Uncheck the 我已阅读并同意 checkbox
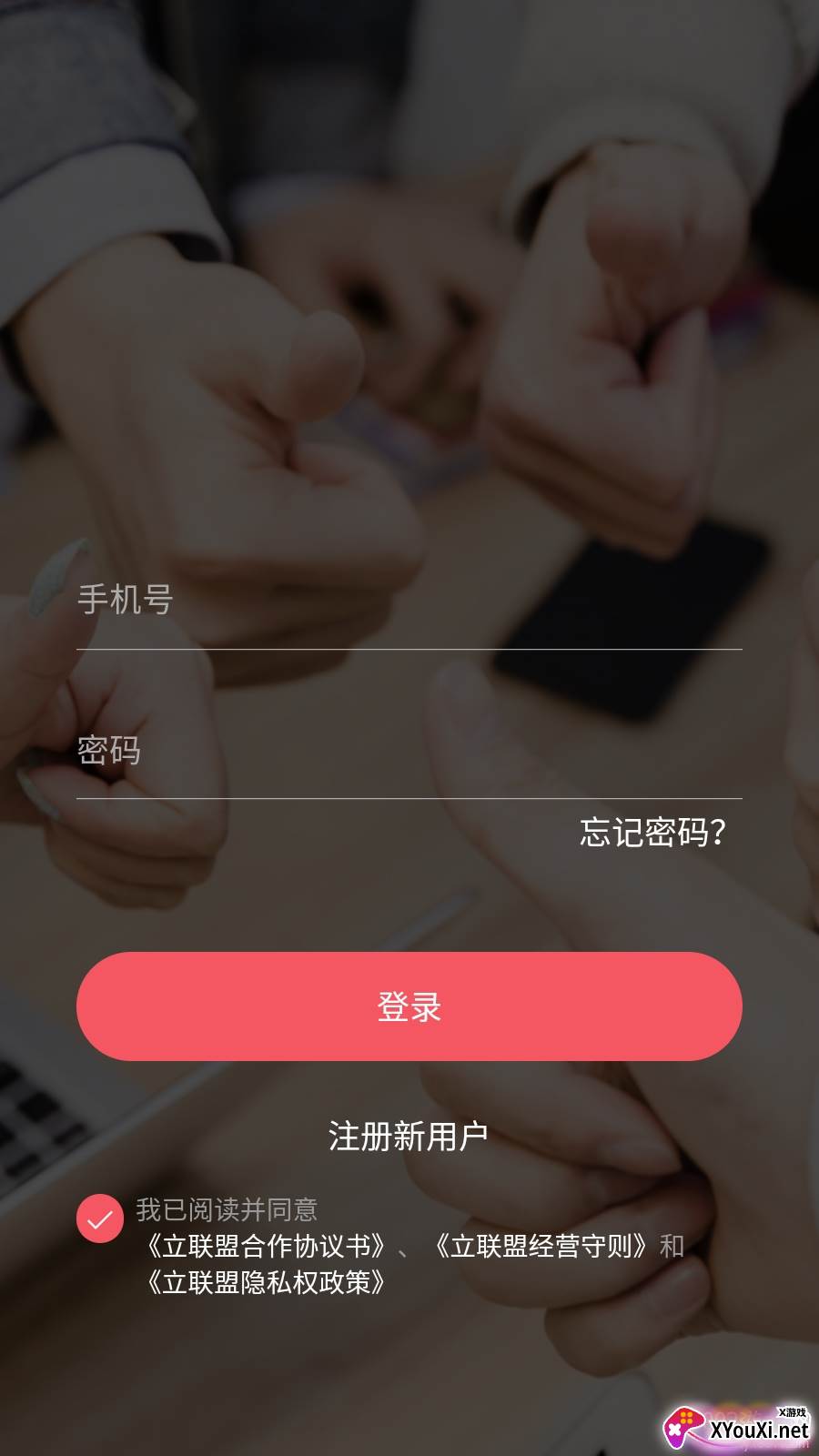This screenshot has height=1456, width=819. (100, 1218)
